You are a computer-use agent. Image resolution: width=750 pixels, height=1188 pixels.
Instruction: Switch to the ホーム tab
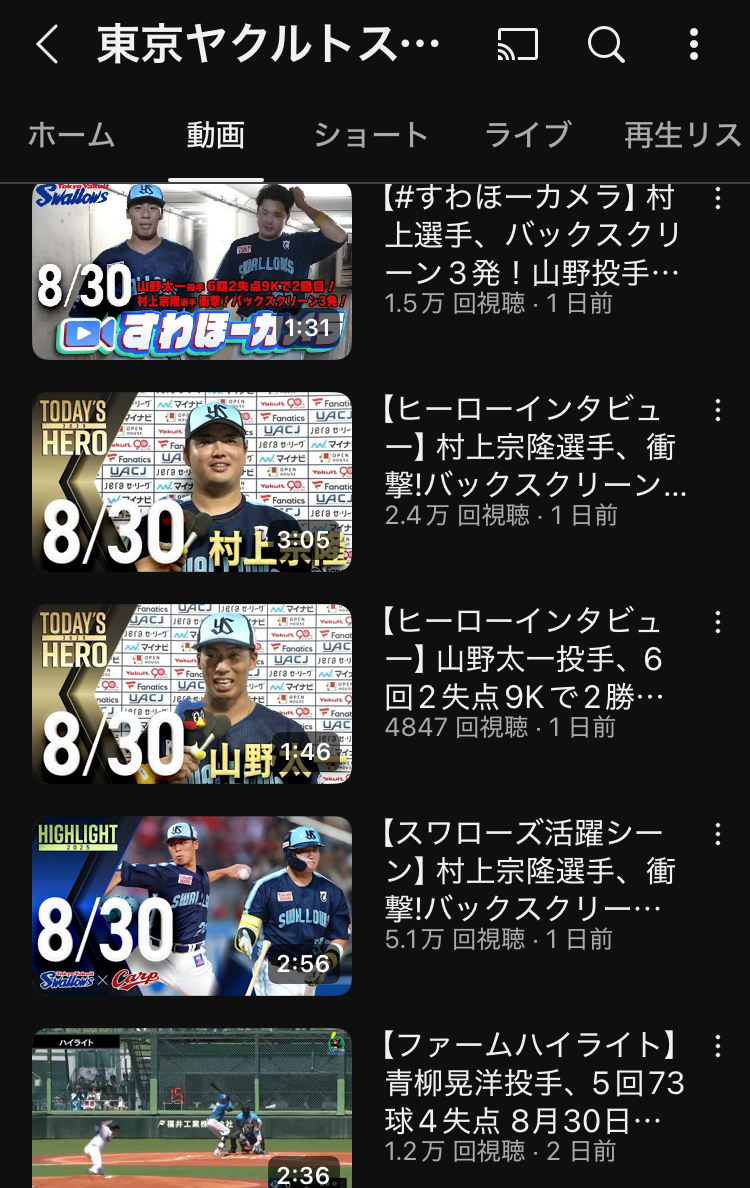(x=72, y=135)
